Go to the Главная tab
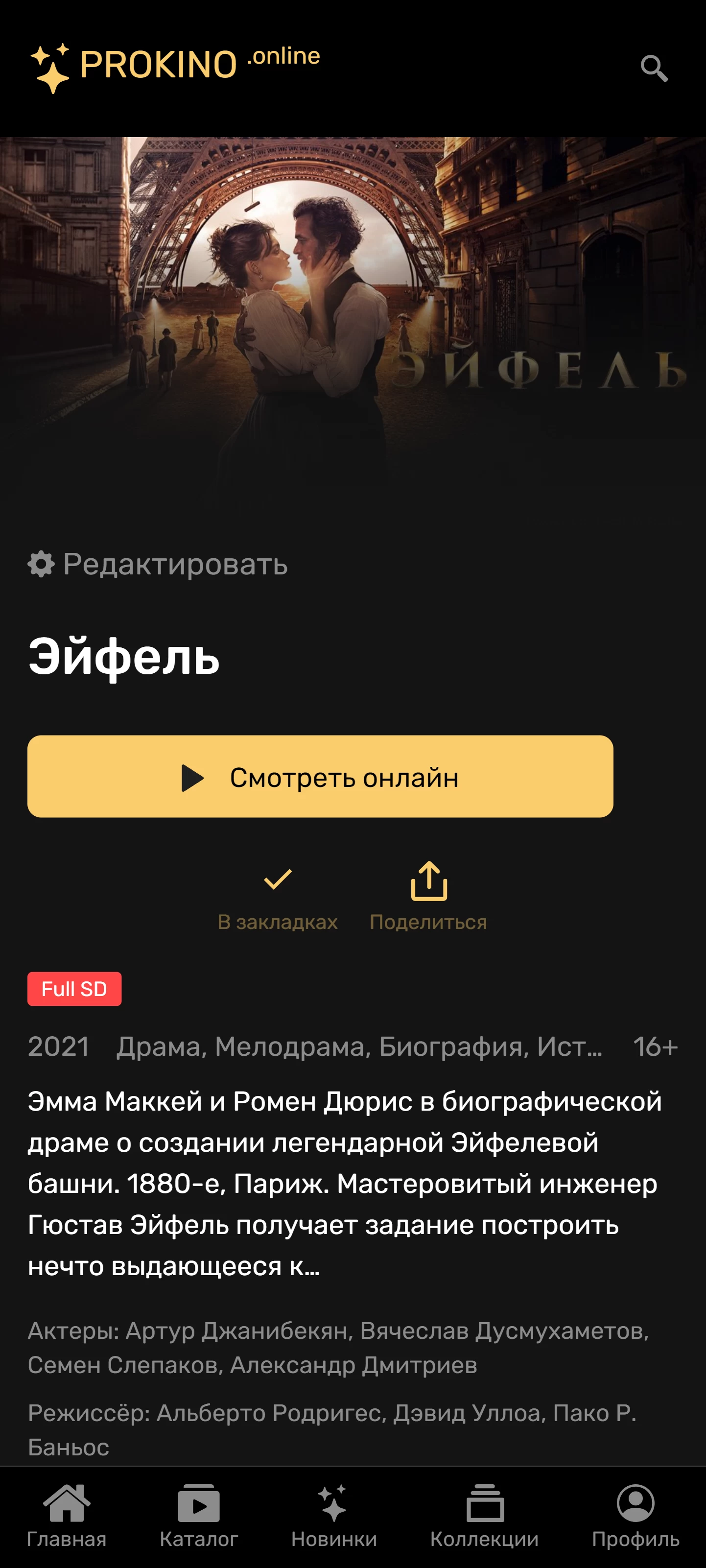 66,1516
